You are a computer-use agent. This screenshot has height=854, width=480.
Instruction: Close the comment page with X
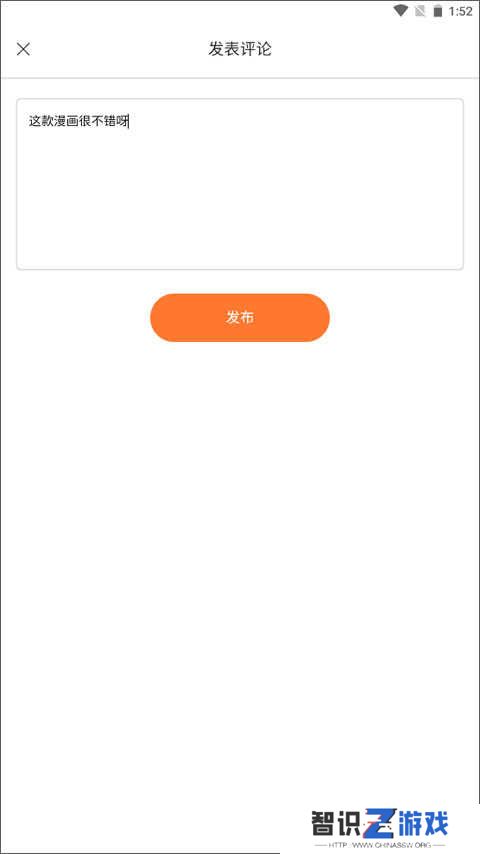coord(23,49)
